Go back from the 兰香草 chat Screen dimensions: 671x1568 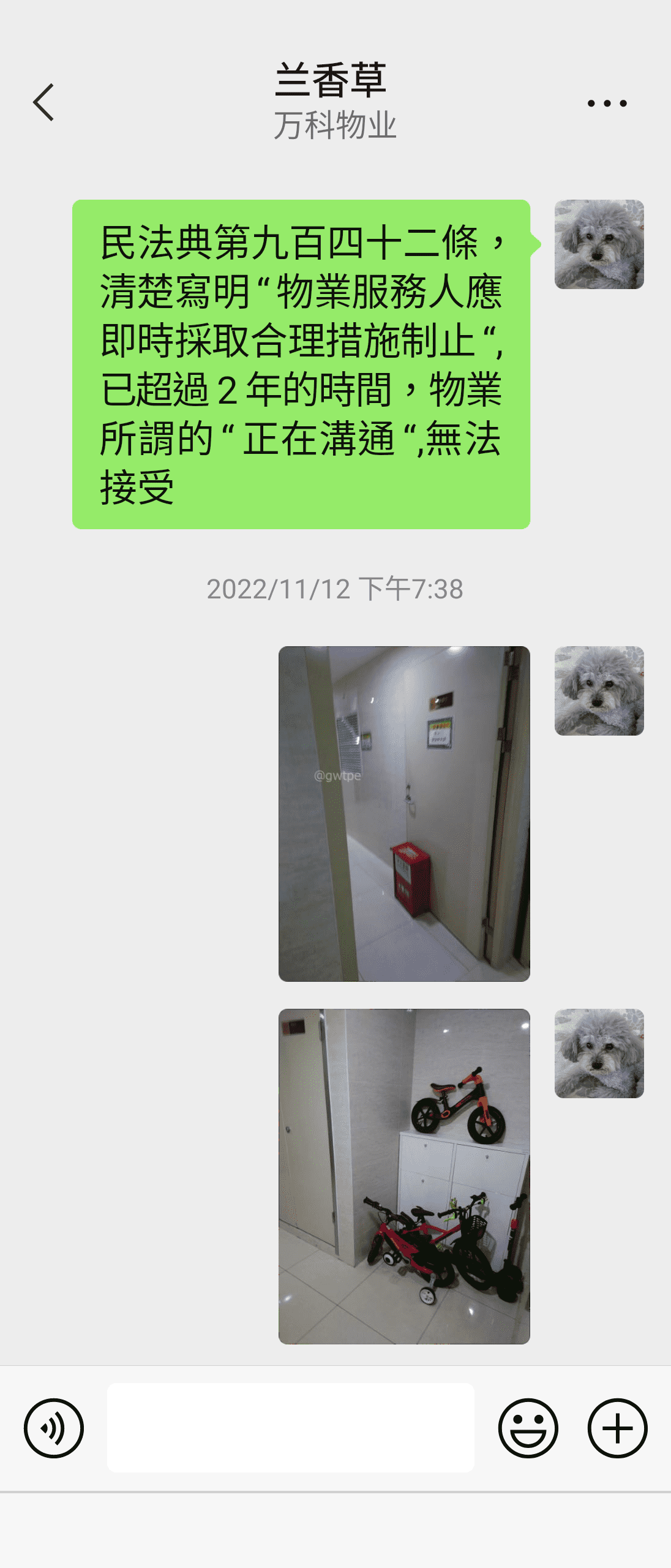tap(43, 102)
